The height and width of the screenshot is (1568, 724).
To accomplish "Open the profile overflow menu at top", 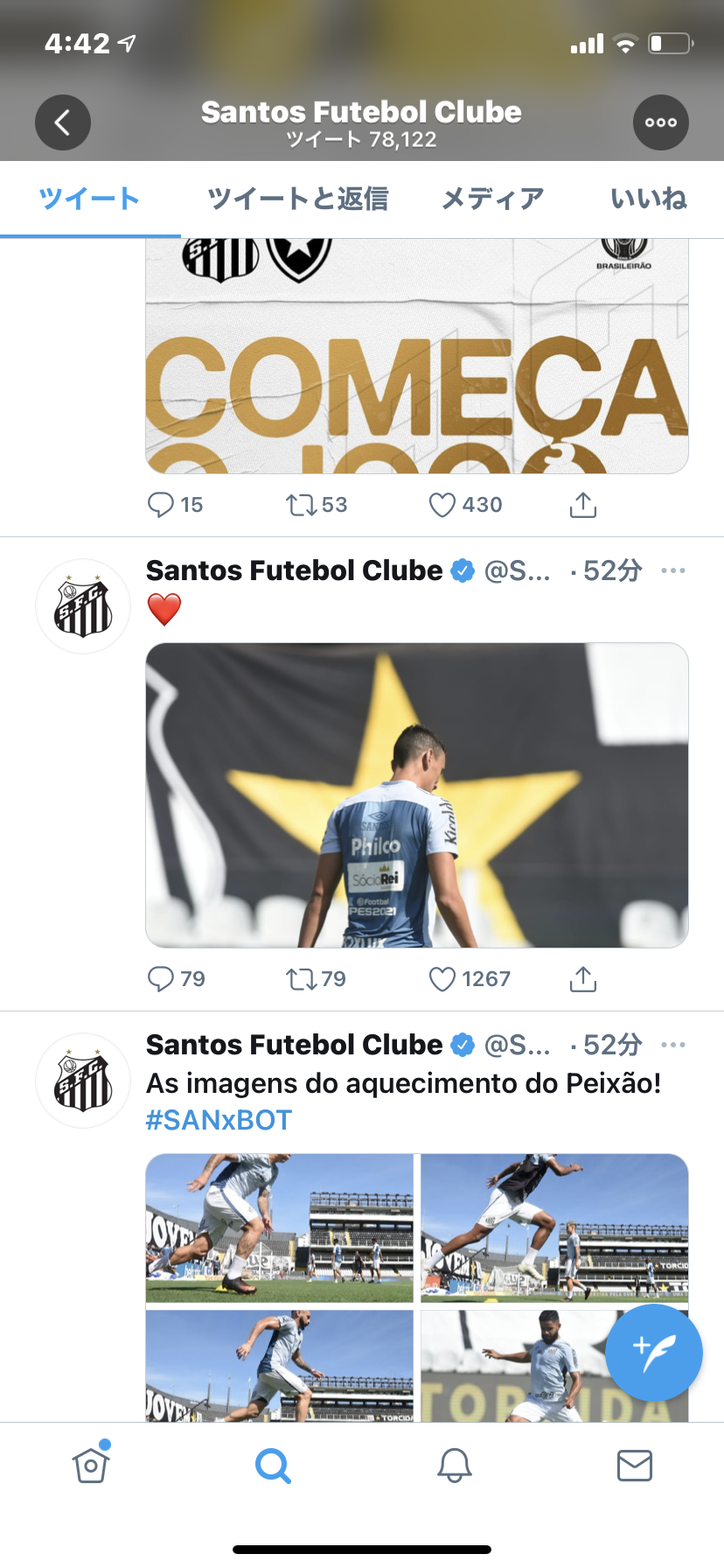I will pos(660,122).
